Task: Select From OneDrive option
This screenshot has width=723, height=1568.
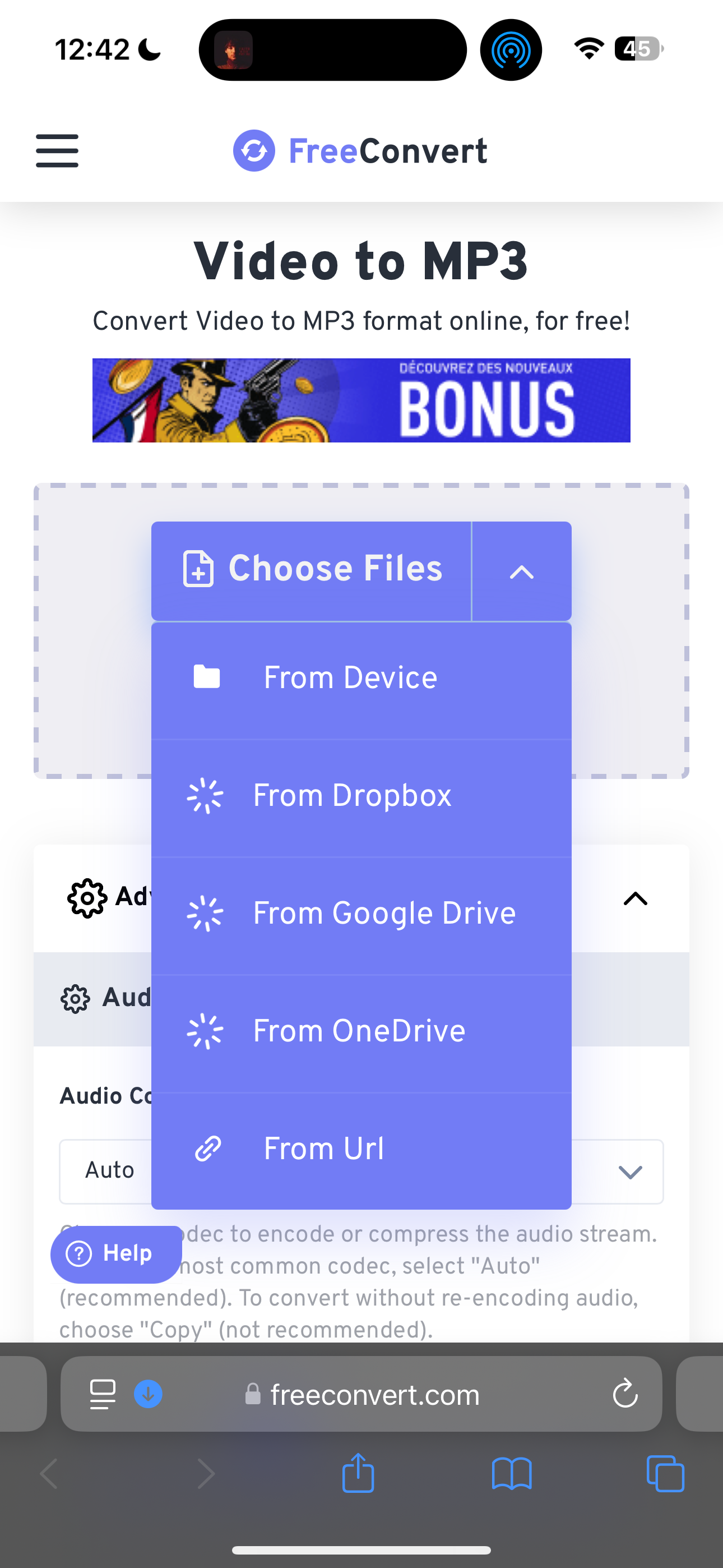Action: [x=360, y=1031]
